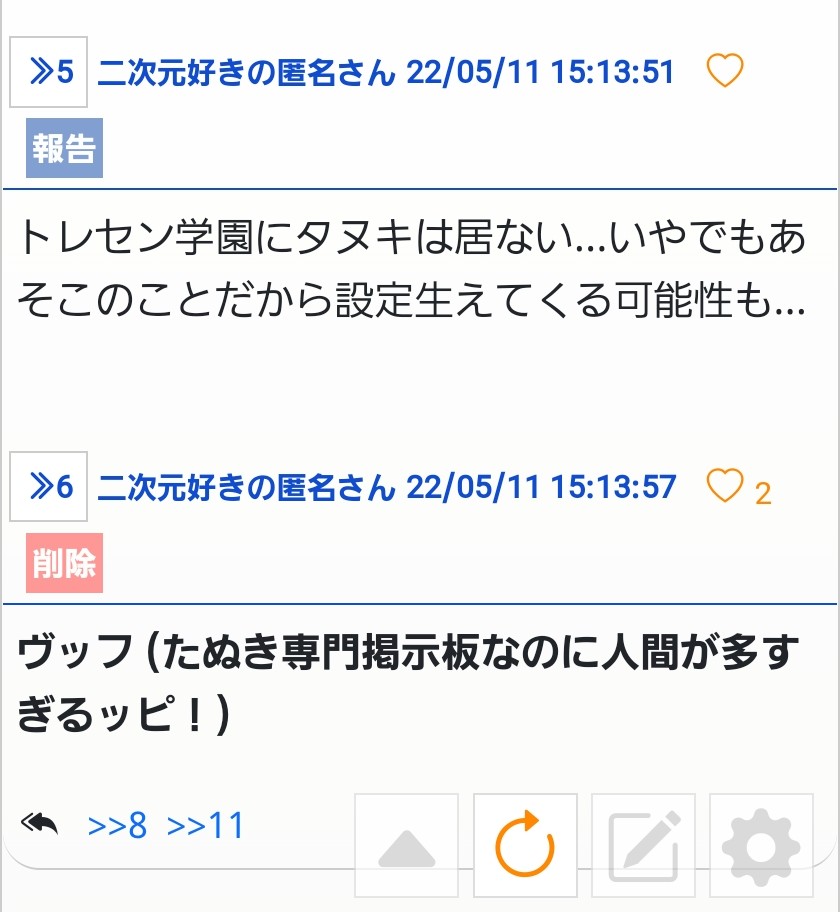Refresh the thread with the orange reload button

tap(525, 845)
